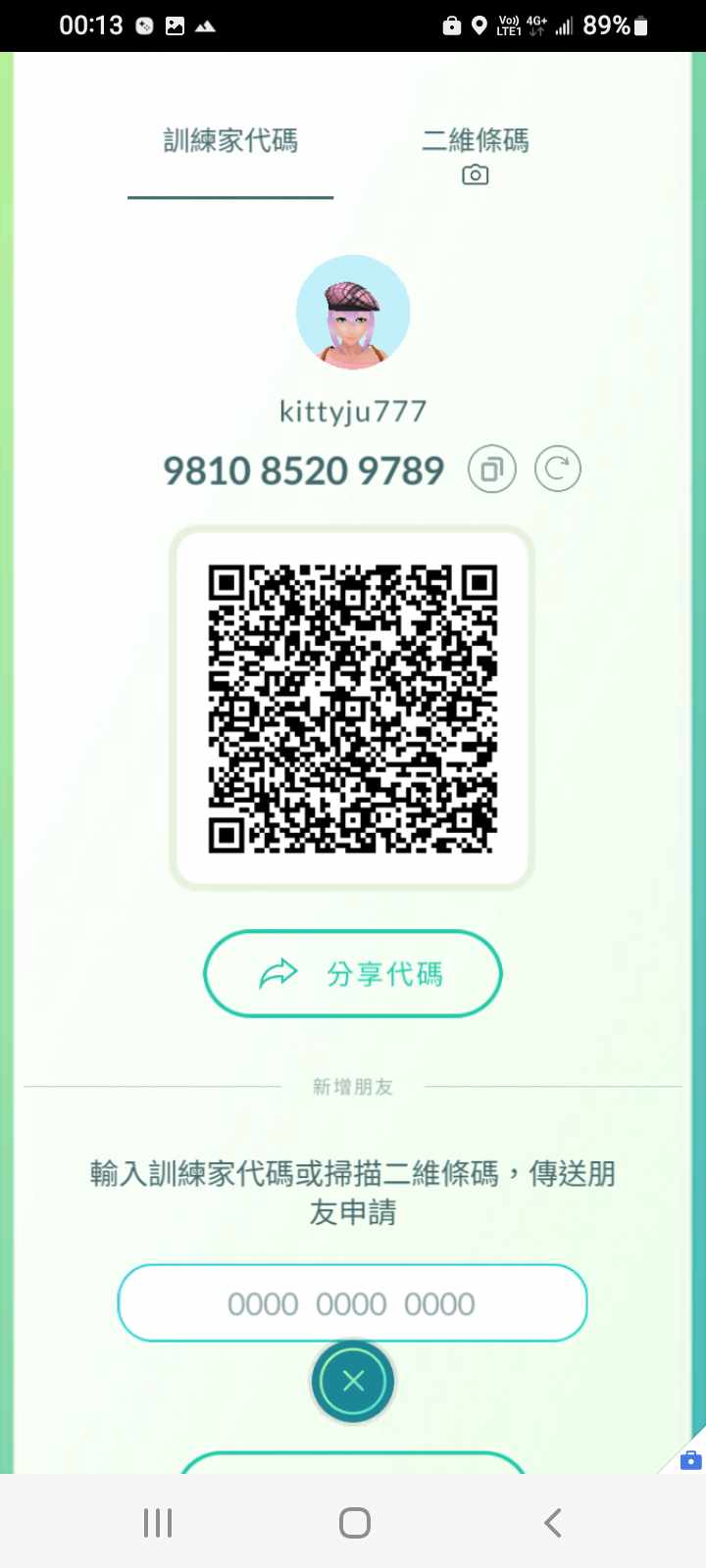This screenshot has width=706, height=1568.
Task: Open recent apps from the navigation bar
Action: [x=158, y=1522]
